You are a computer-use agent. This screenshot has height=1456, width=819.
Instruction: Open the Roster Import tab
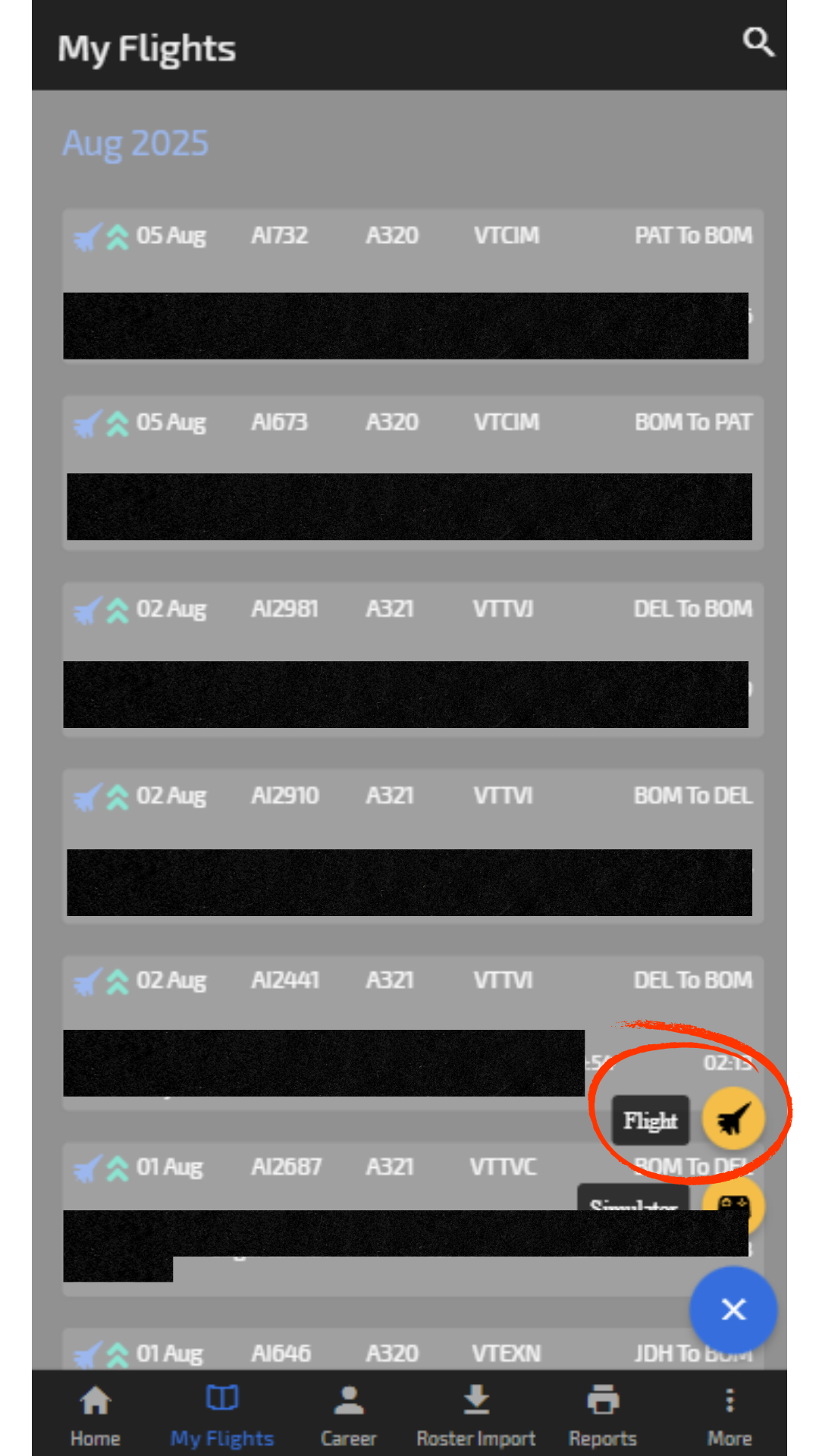point(475,1415)
